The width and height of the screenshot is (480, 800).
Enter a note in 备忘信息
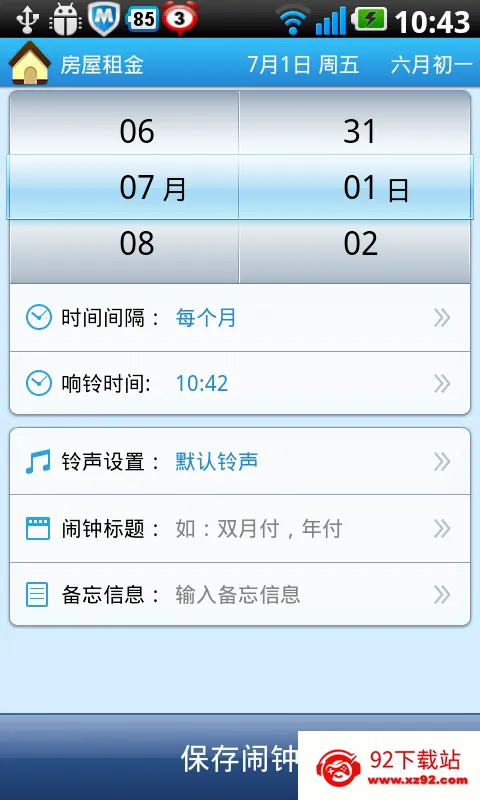(x=240, y=594)
